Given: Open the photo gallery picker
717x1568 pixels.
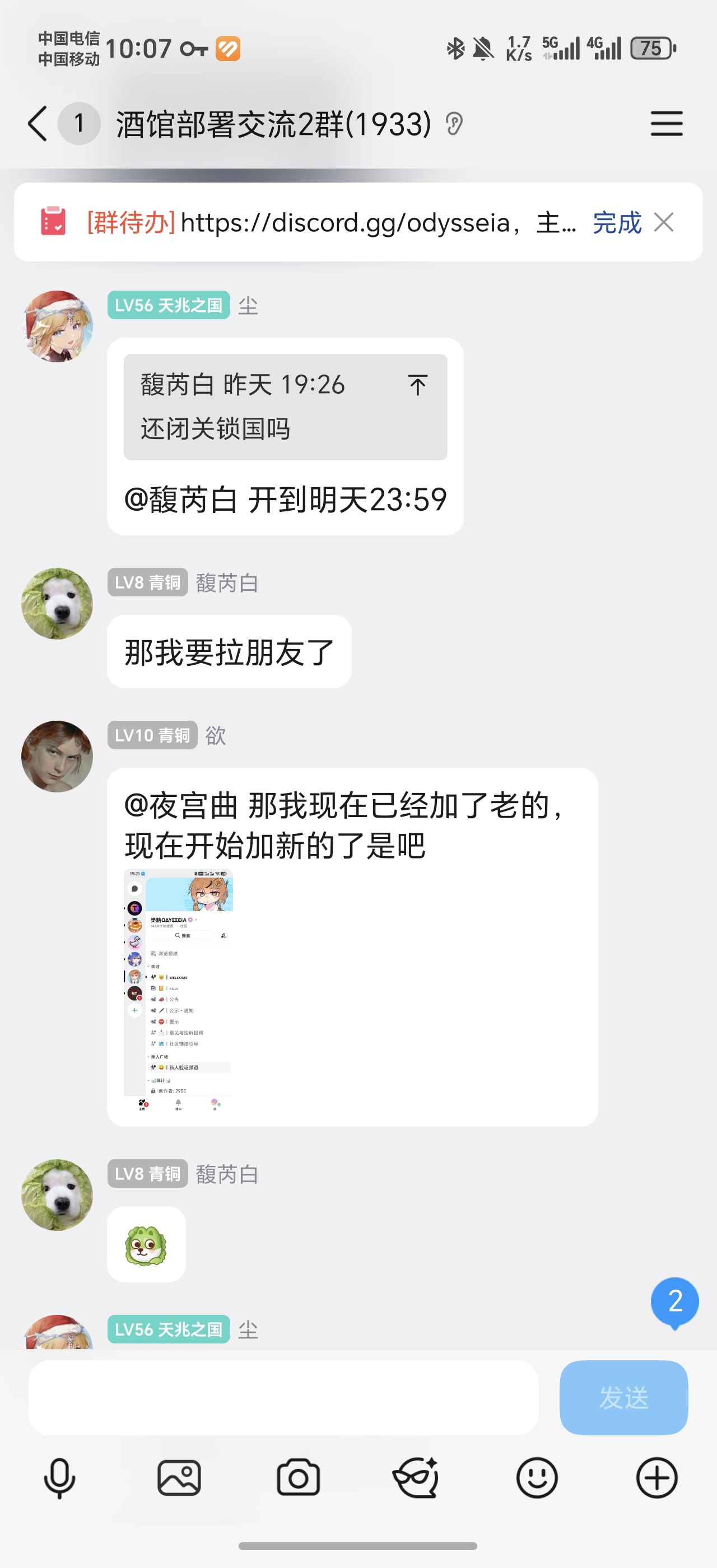Looking at the screenshot, I should click(179, 1478).
